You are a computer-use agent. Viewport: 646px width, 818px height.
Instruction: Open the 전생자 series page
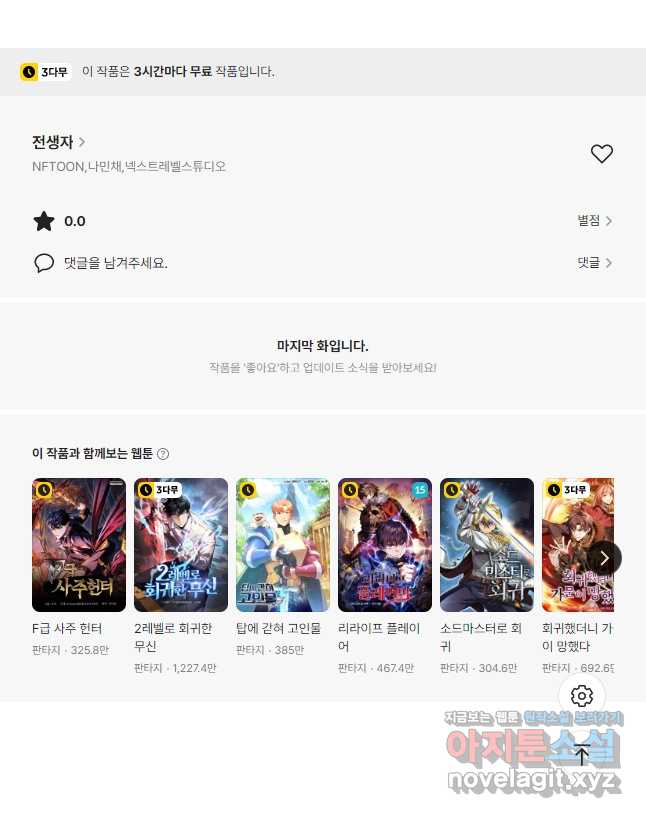(x=59, y=142)
